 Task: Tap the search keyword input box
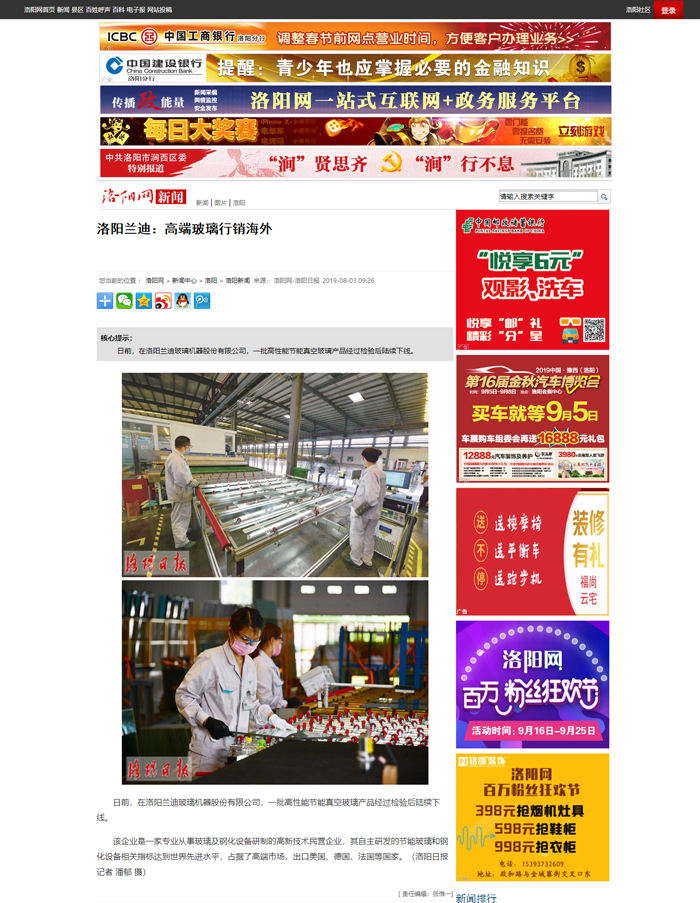click(548, 197)
